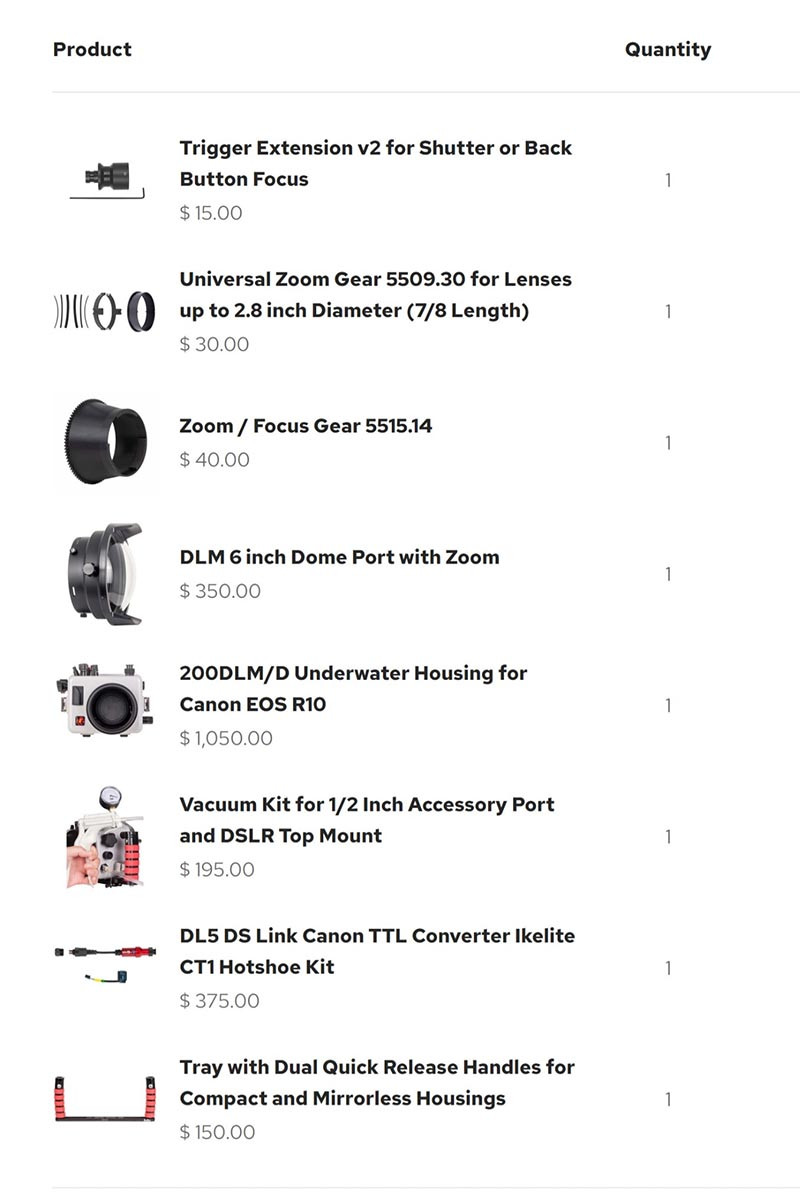Tap the vacuum kit product thumbnail
Screen dimensions: 800x1193
(105, 837)
